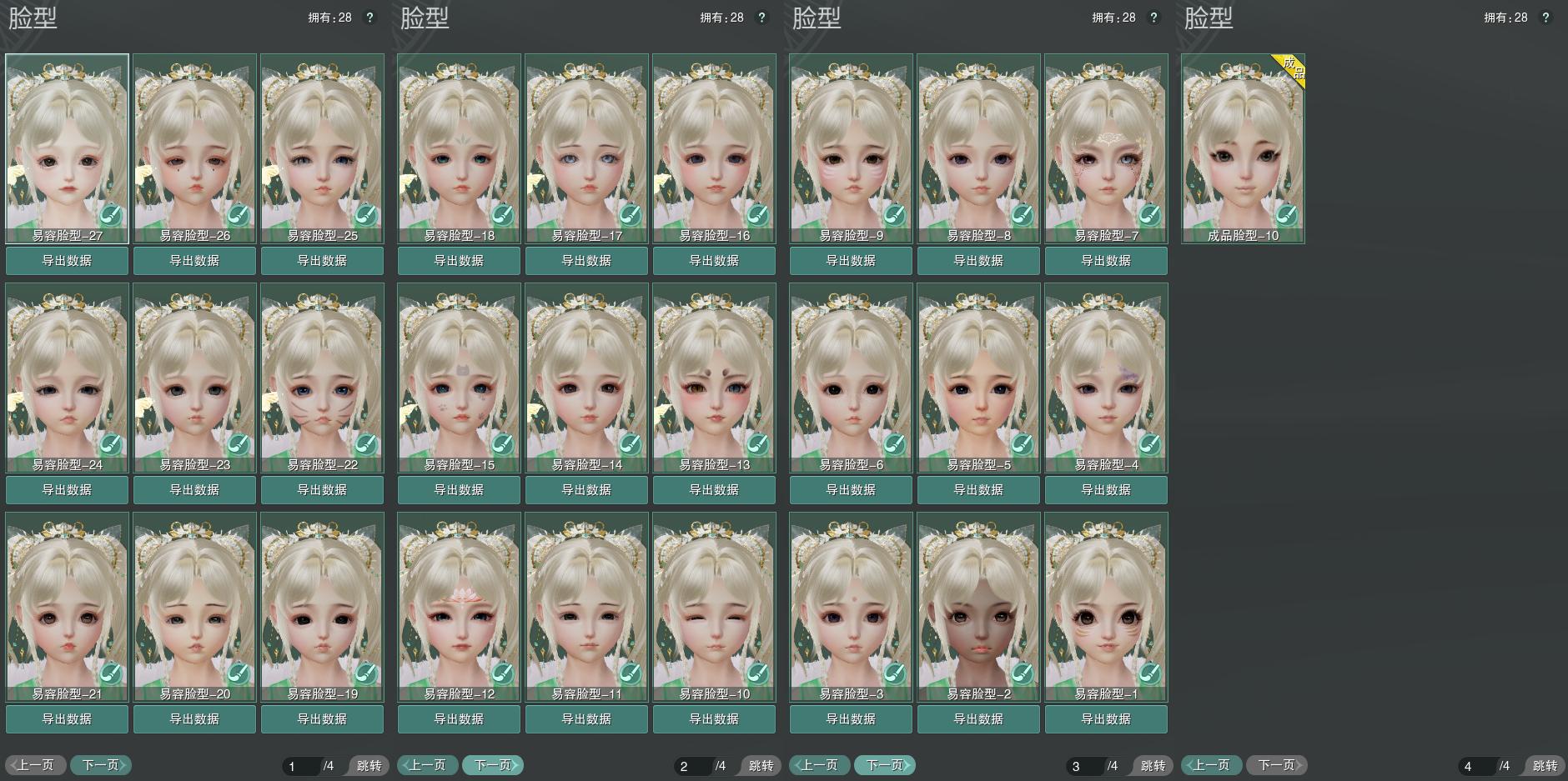This screenshot has width=1568, height=781.
Task: Export data for 易容脸型-26
Action: tap(194, 261)
